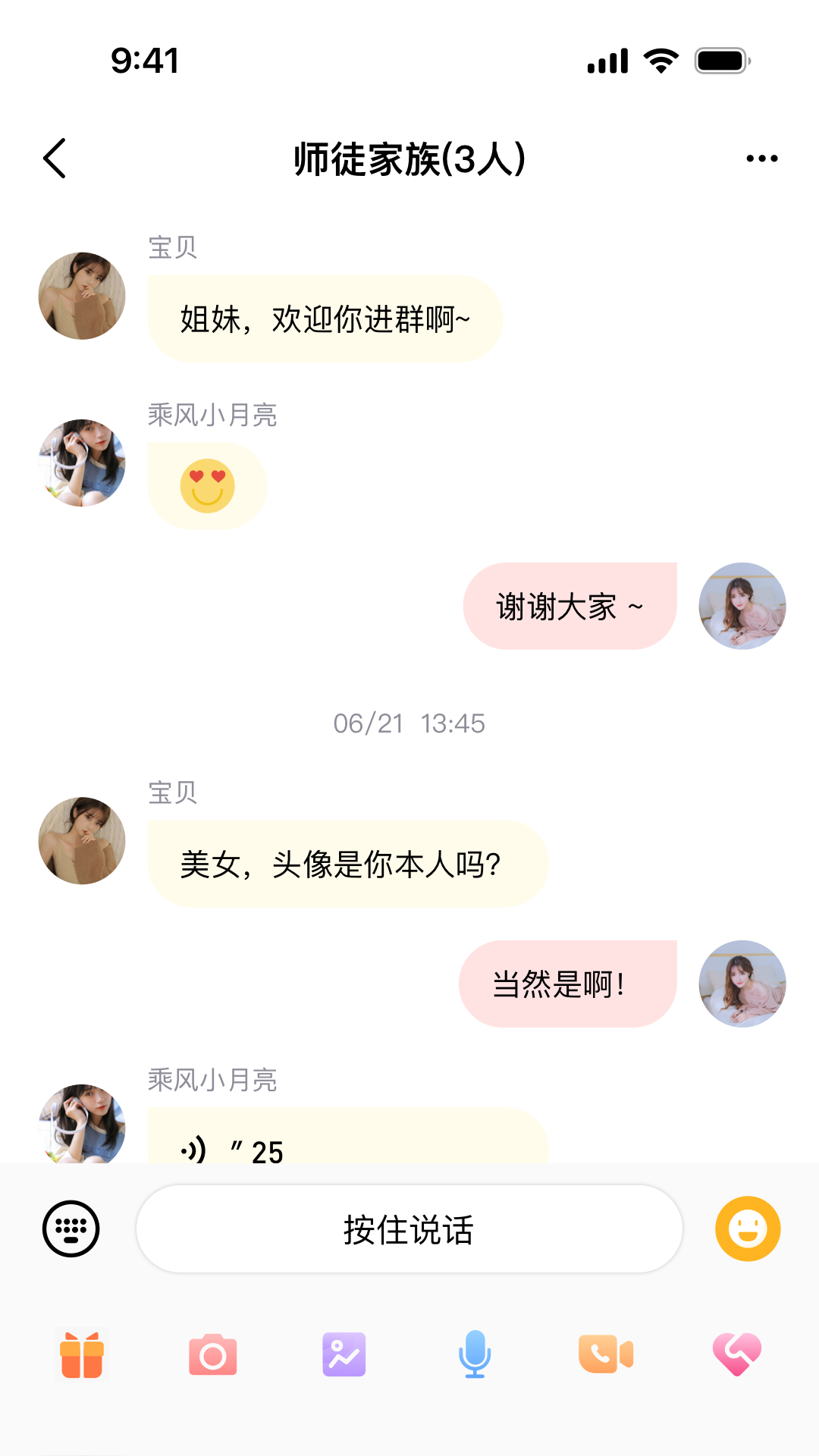819x1456 pixels.
Task: Tap the group title 师徒家族(3人)
Action: click(x=409, y=158)
